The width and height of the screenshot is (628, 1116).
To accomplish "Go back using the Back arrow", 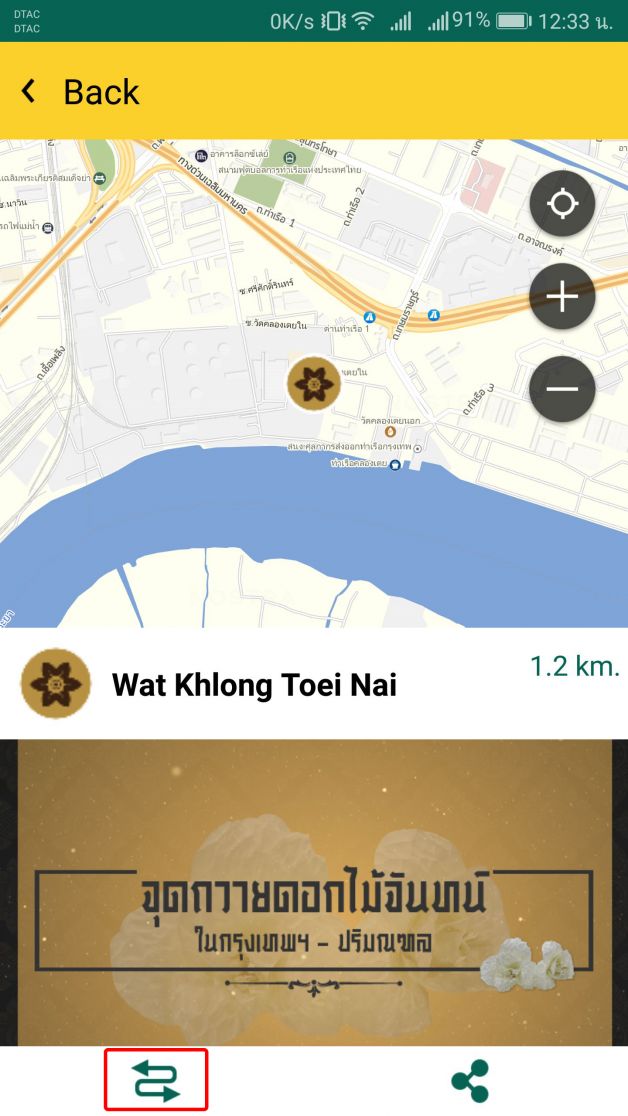I will point(29,92).
